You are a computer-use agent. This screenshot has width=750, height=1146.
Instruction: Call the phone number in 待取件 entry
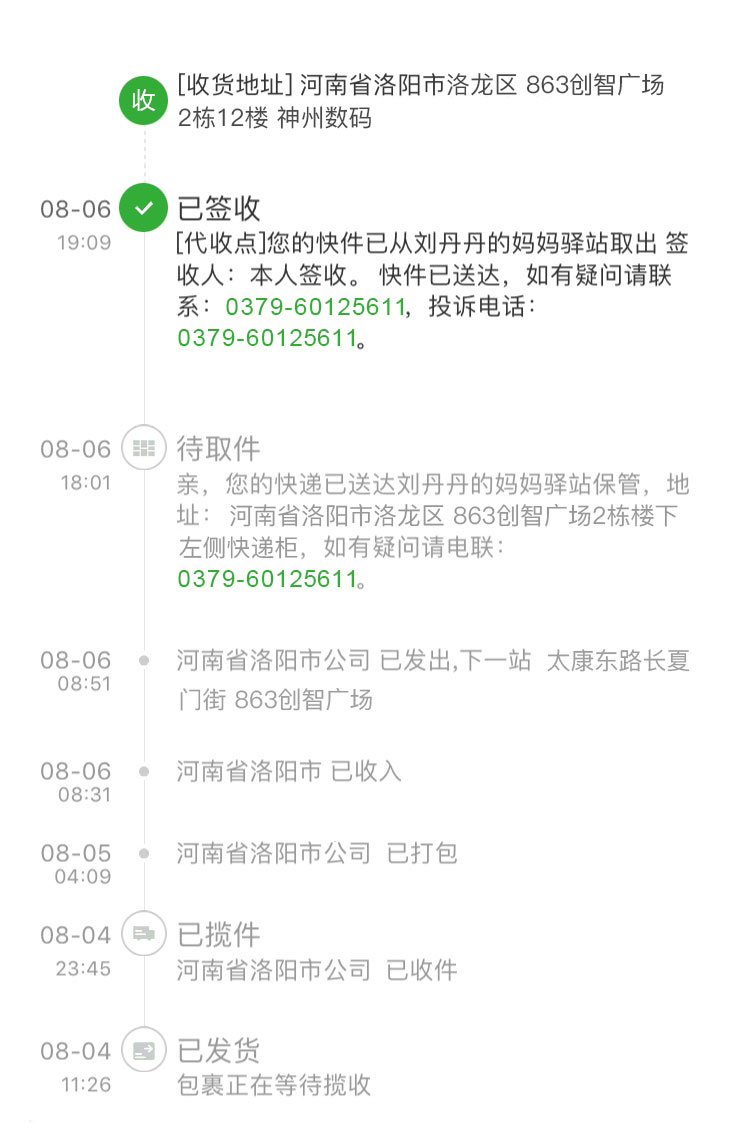tap(267, 579)
